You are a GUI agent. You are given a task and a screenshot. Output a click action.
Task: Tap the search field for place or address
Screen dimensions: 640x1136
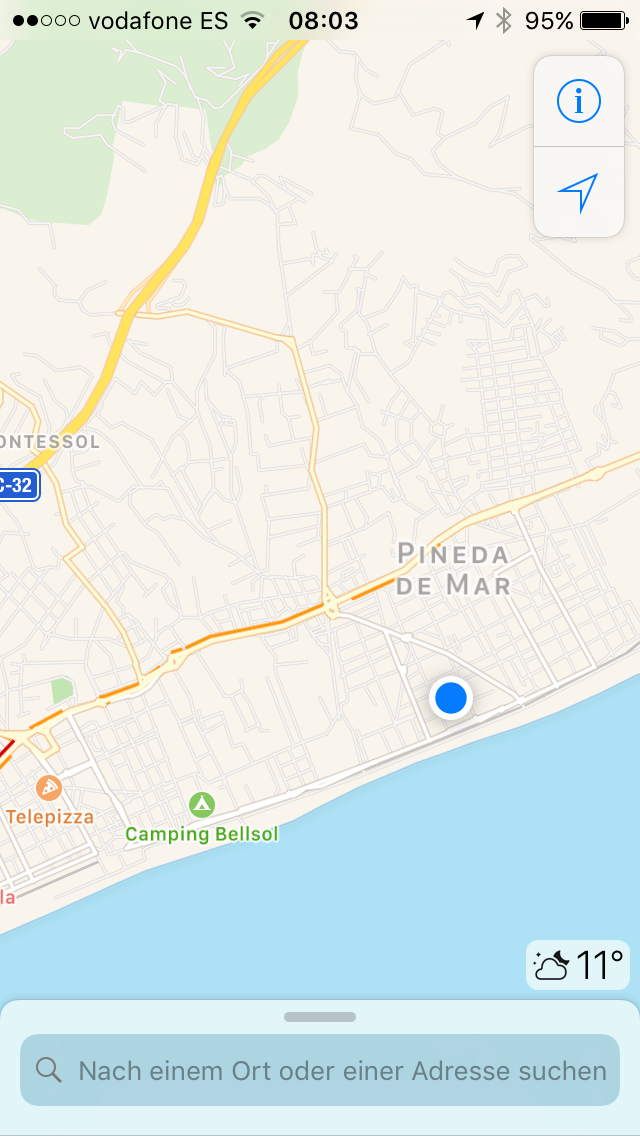[x=320, y=1070]
